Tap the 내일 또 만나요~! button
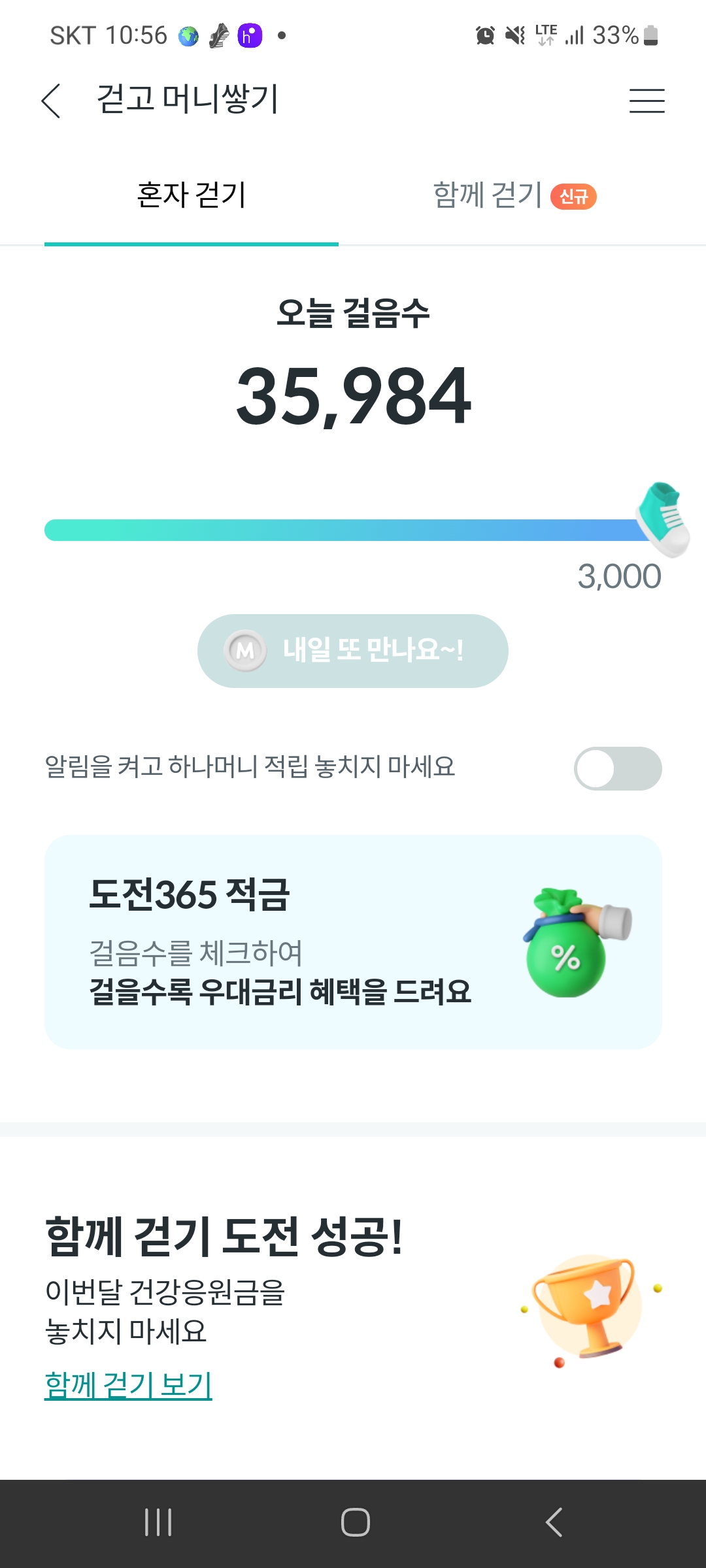 353,651
